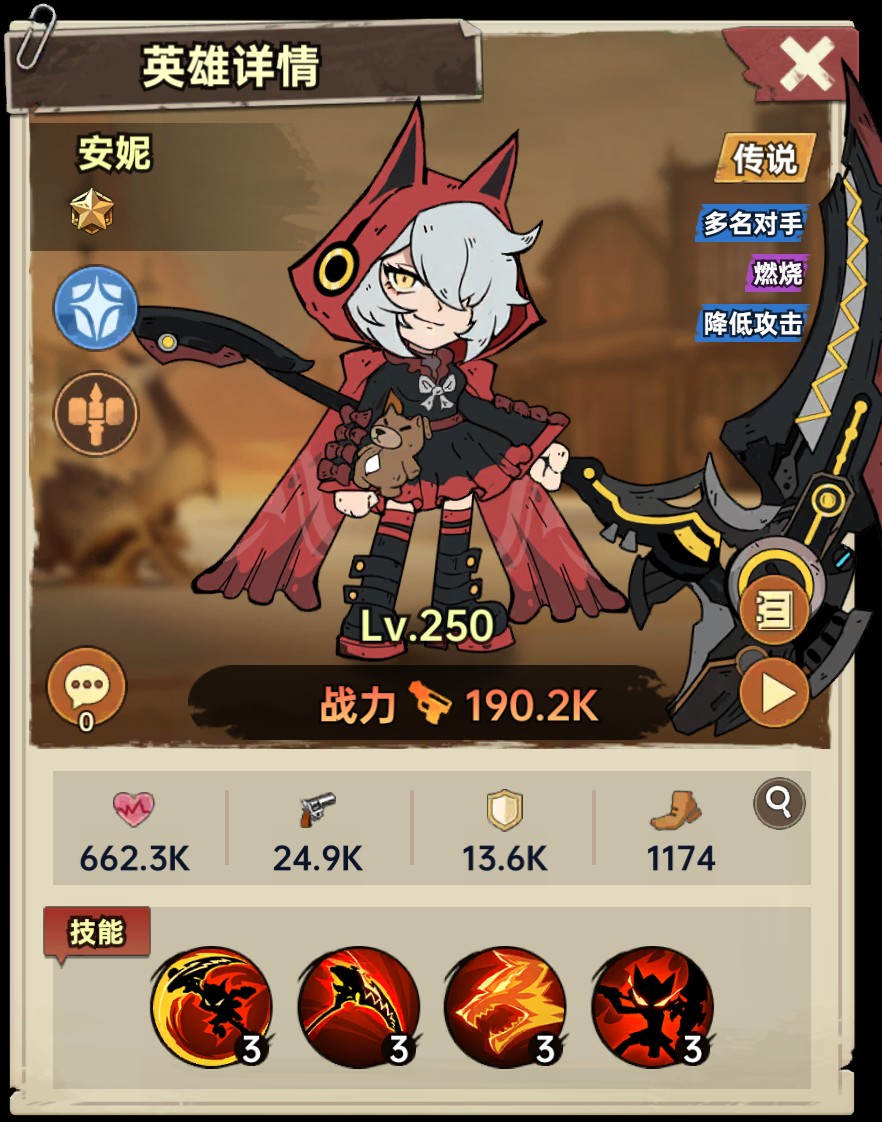View the fourth demon silhouette skill
This screenshot has height=1122, width=882.
click(651, 1007)
